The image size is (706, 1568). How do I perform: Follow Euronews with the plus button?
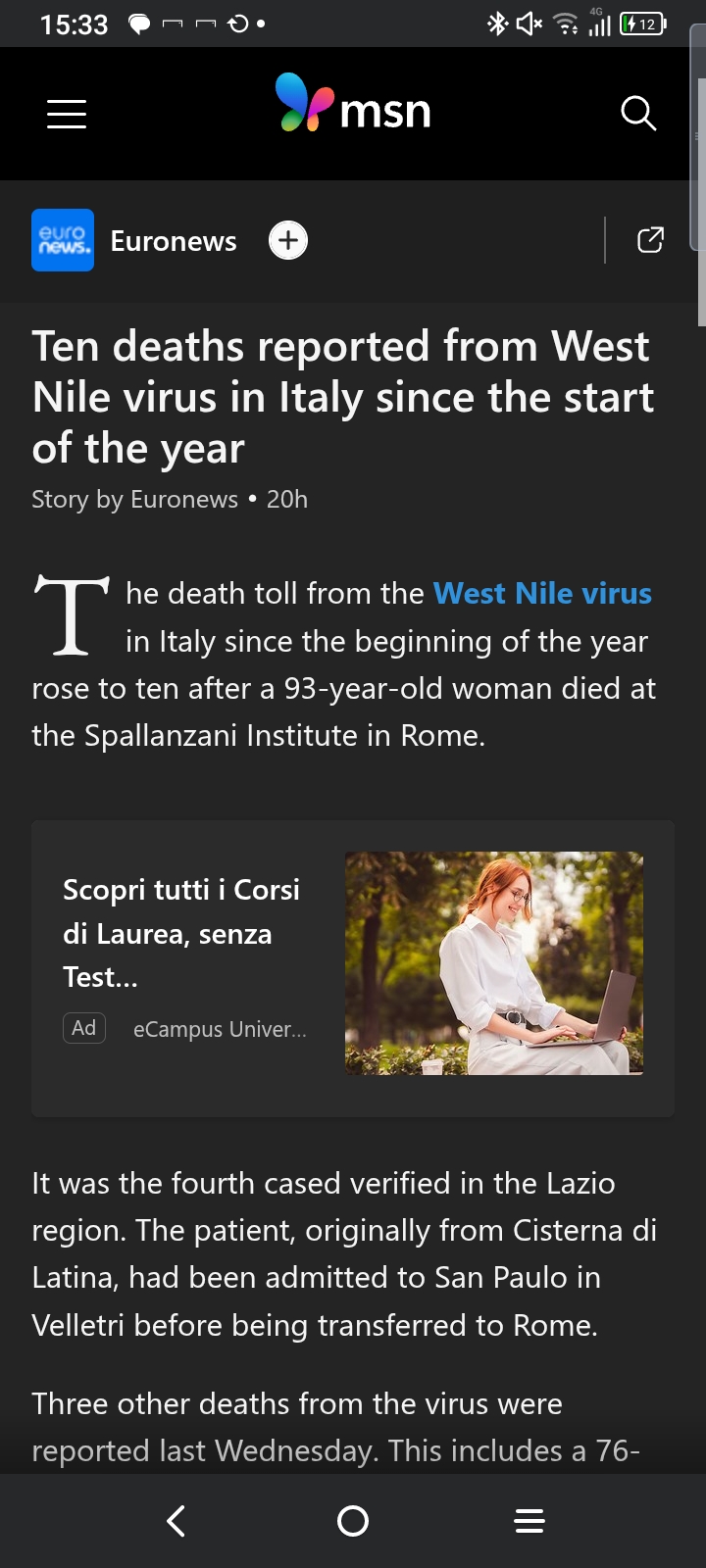[288, 240]
